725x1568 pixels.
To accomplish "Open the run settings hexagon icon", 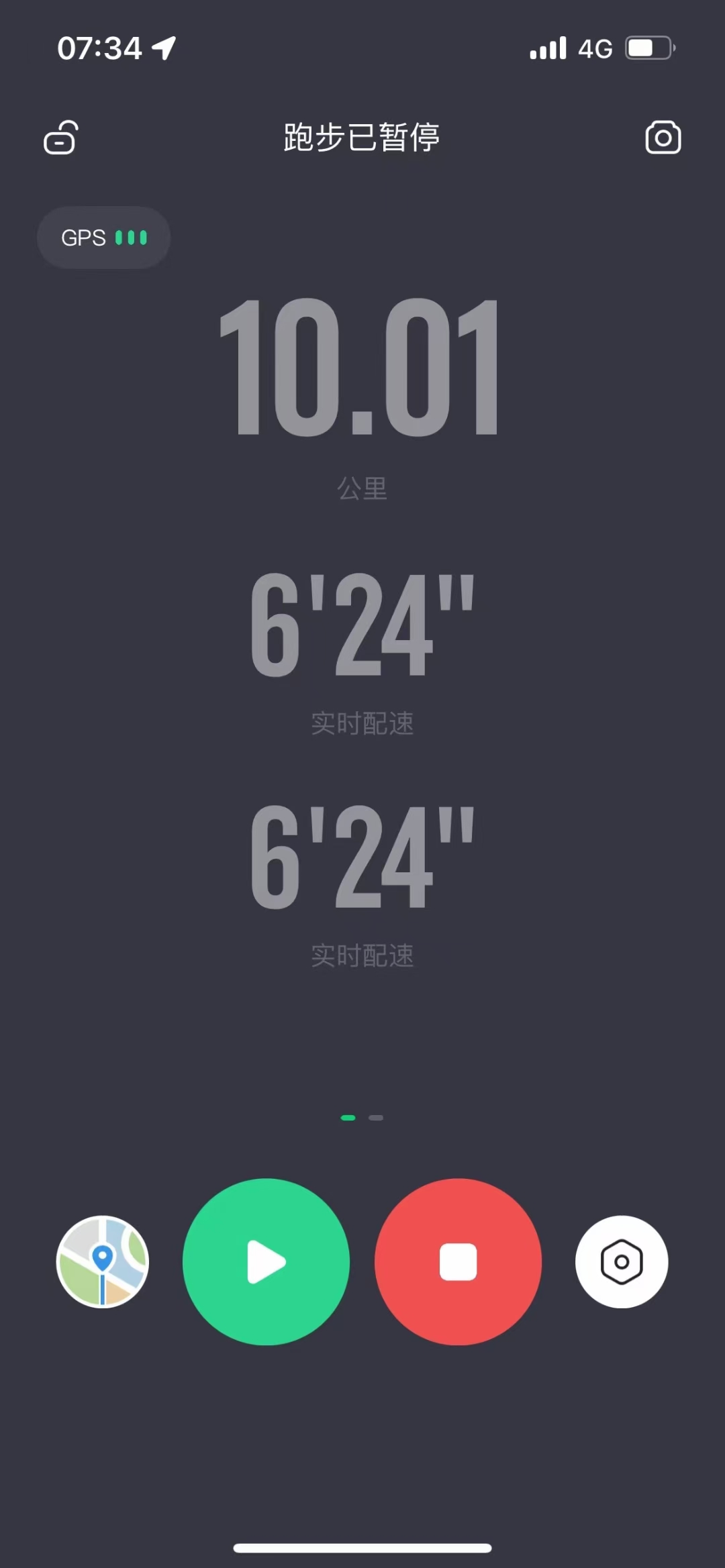I will click(622, 1261).
